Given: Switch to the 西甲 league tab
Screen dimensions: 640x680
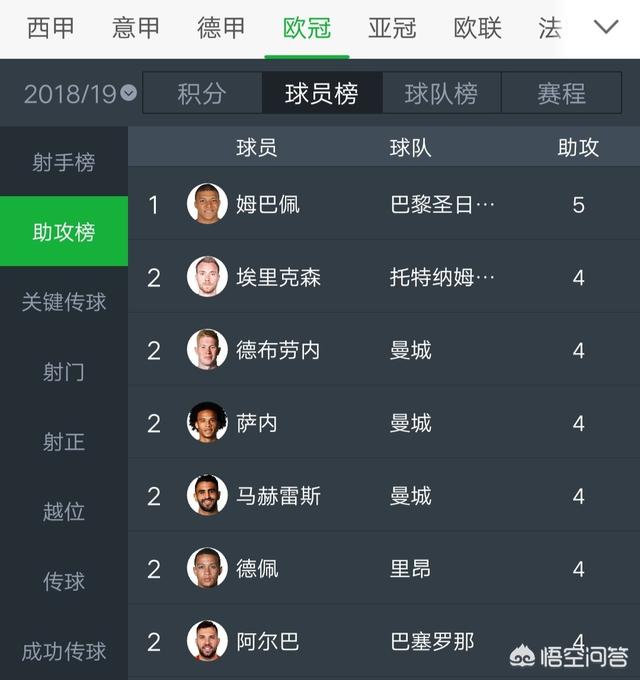Looking at the screenshot, I should (50, 28).
